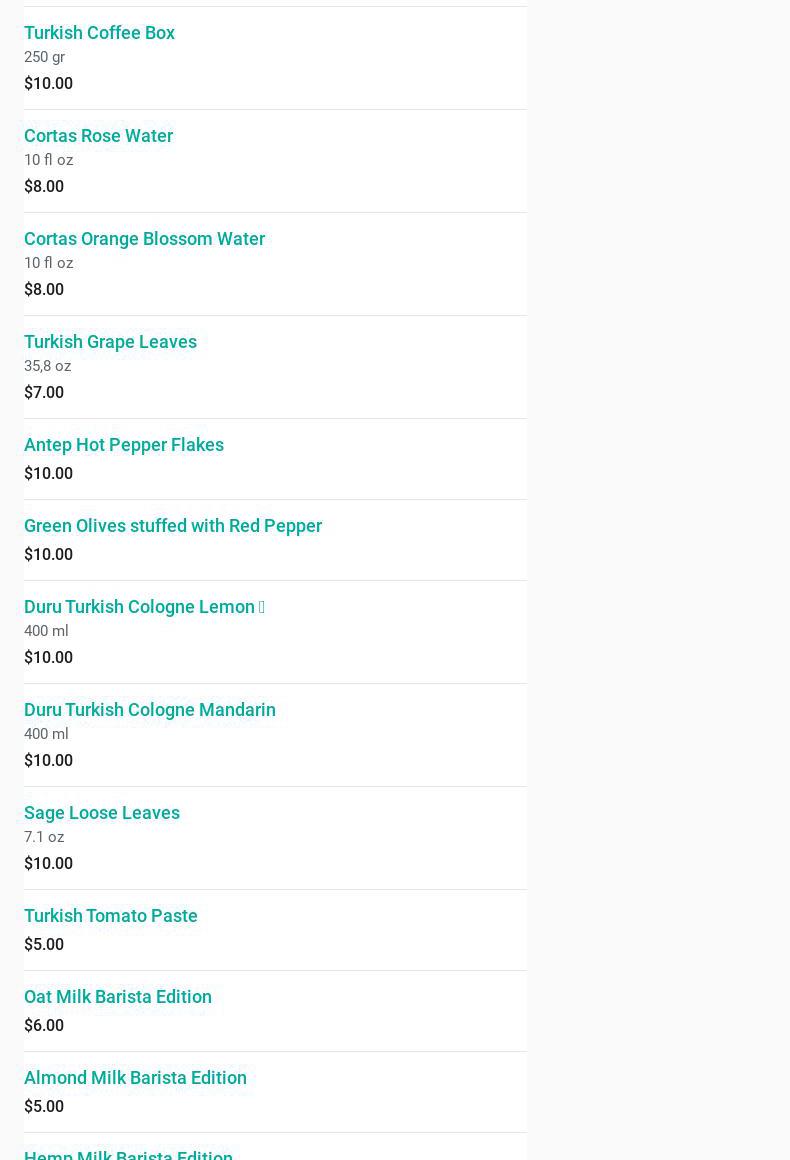Select Cortas Rose Water
Screen dimensions: 790x1160
98,136
